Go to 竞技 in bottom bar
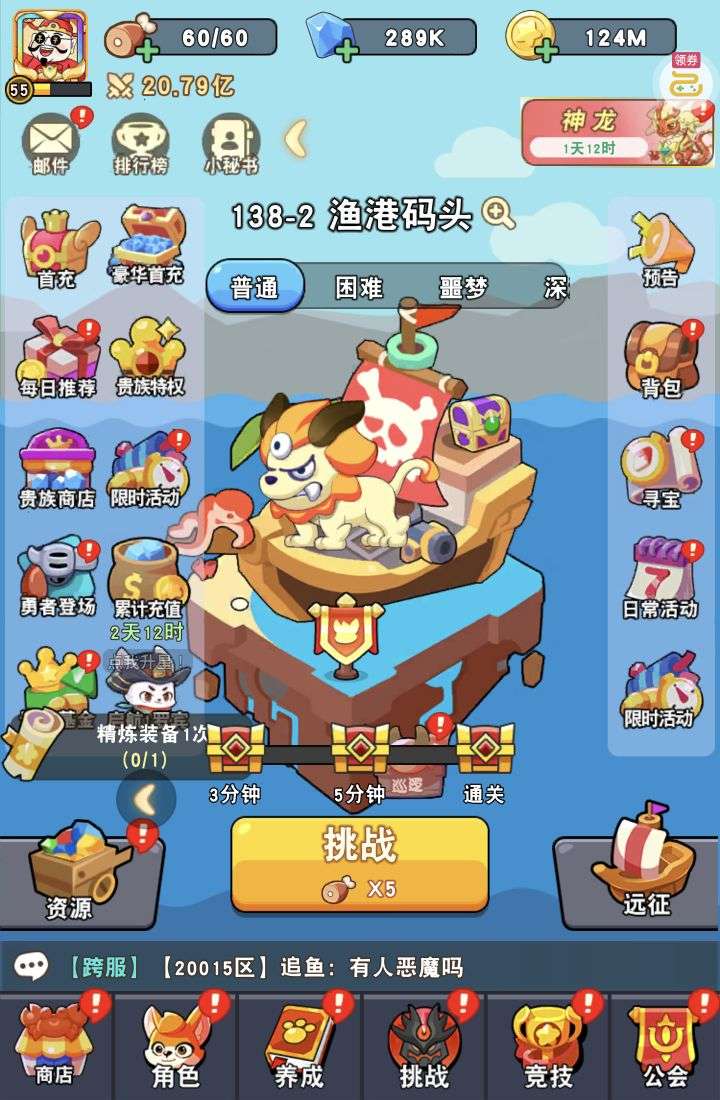The width and height of the screenshot is (720, 1100). [548, 1045]
